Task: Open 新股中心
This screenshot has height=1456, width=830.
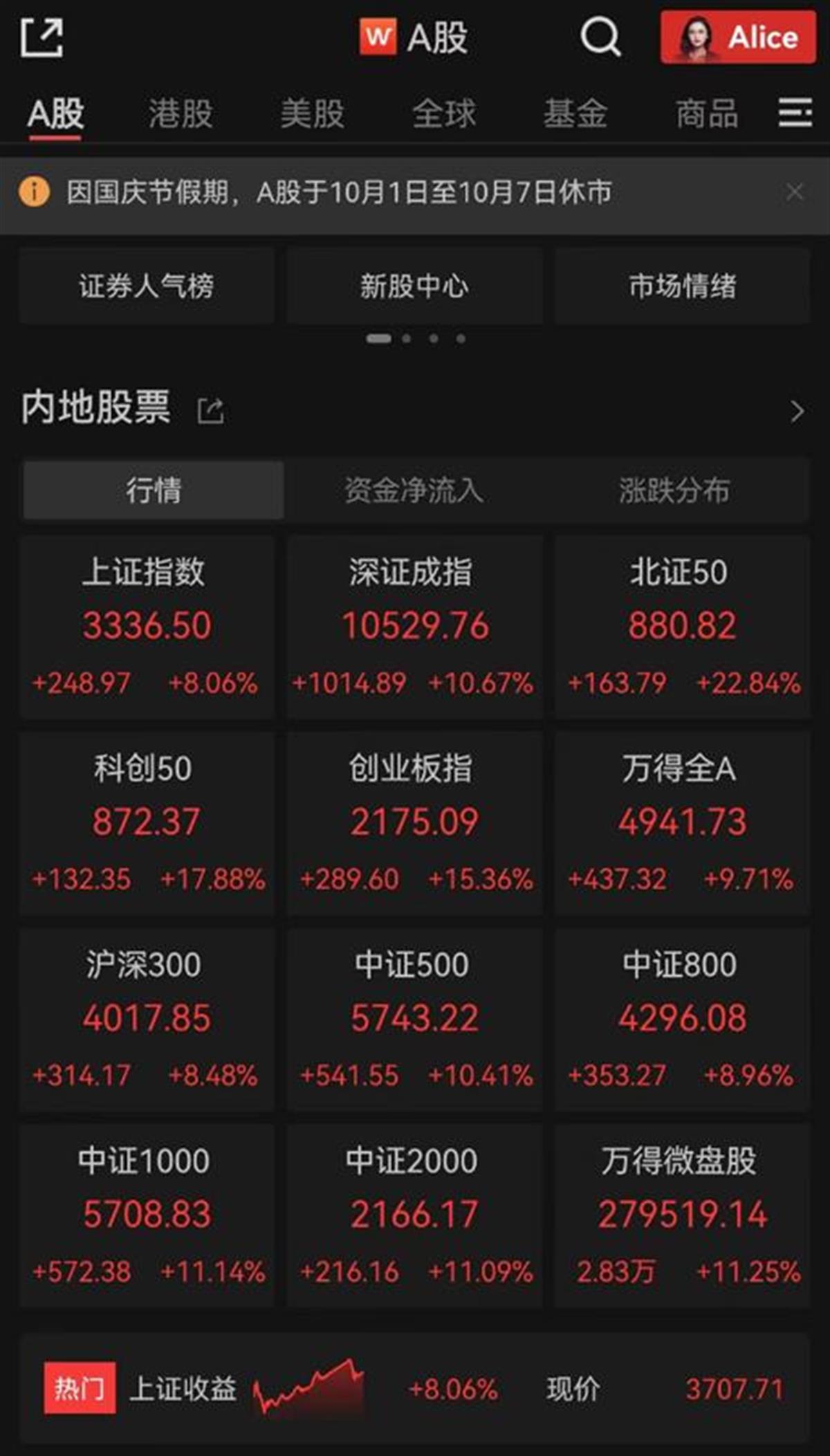Action: pyautogui.click(x=414, y=286)
